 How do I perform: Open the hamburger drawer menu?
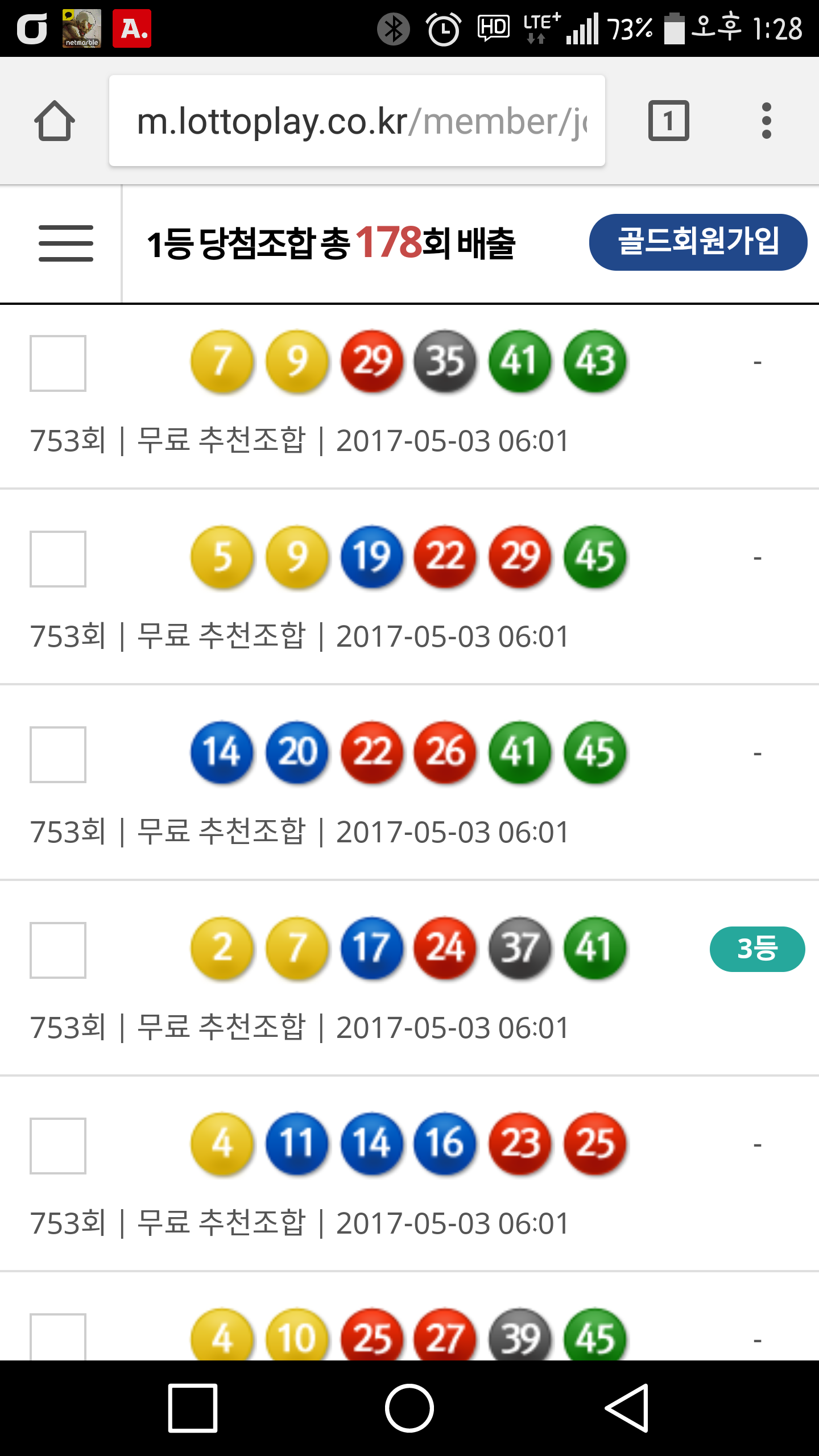(x=66, y=243)
